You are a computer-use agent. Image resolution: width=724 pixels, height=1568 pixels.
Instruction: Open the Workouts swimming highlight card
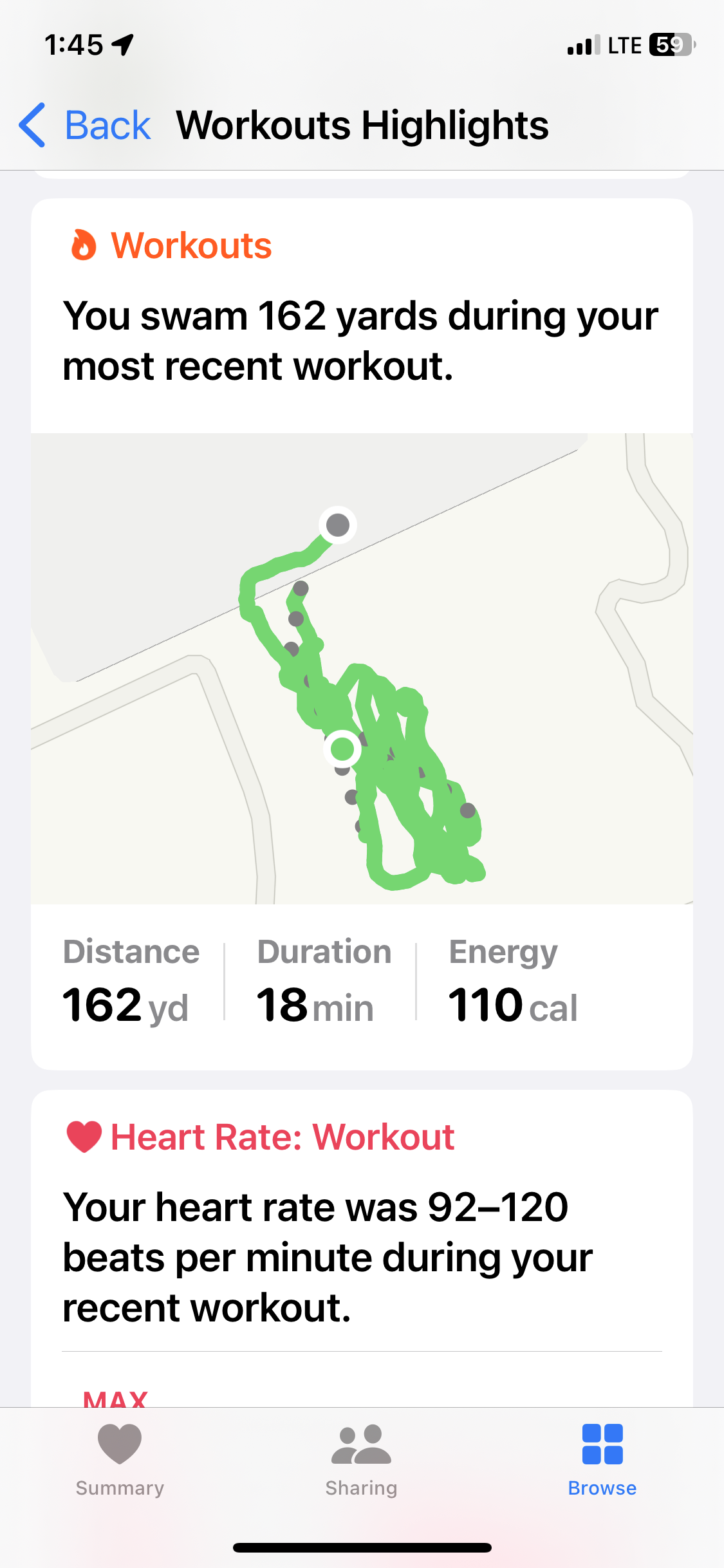tap(360, 341)
